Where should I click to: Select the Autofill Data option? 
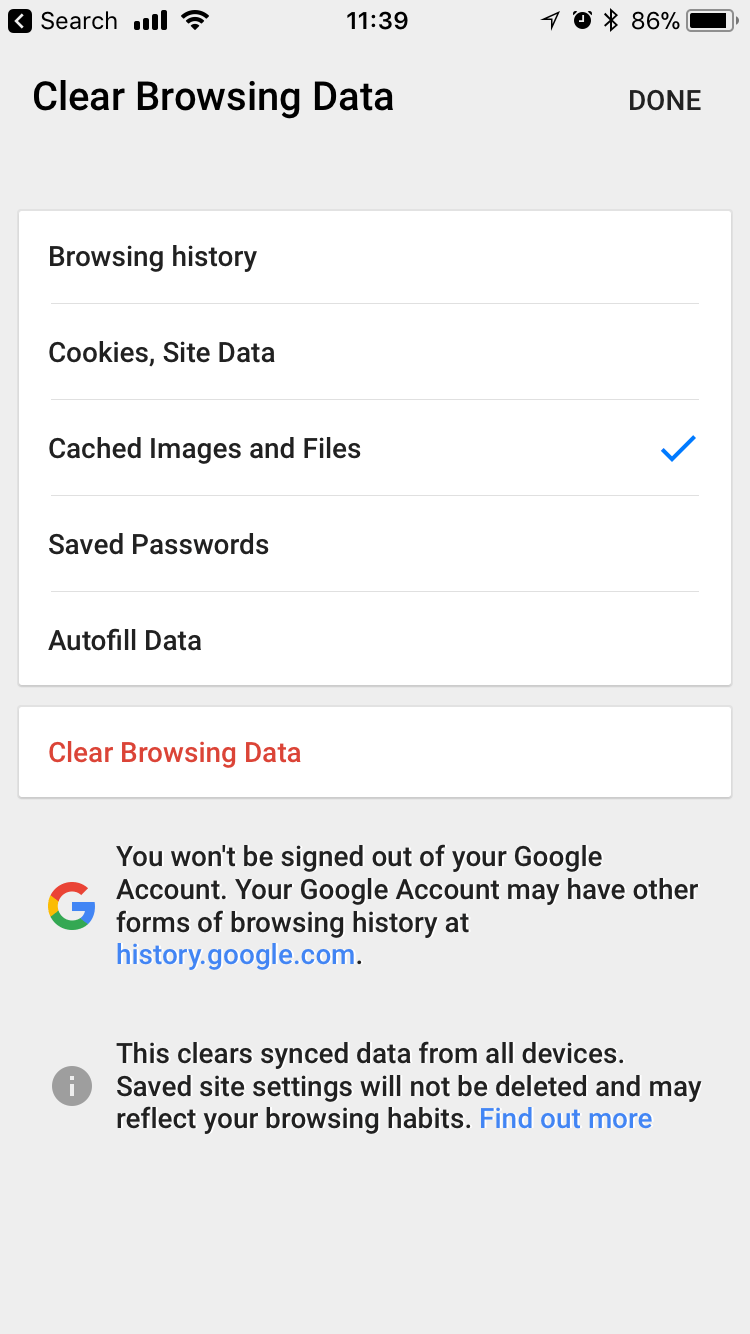pos(375,639)
